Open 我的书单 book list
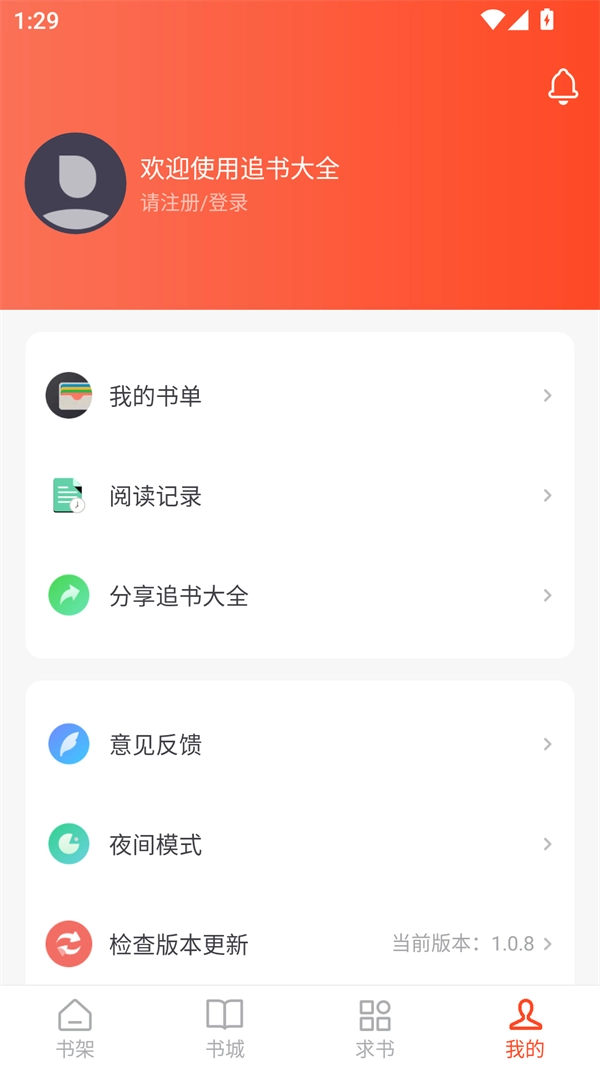The image size is (600, 1066). click(x=300, y=396)
